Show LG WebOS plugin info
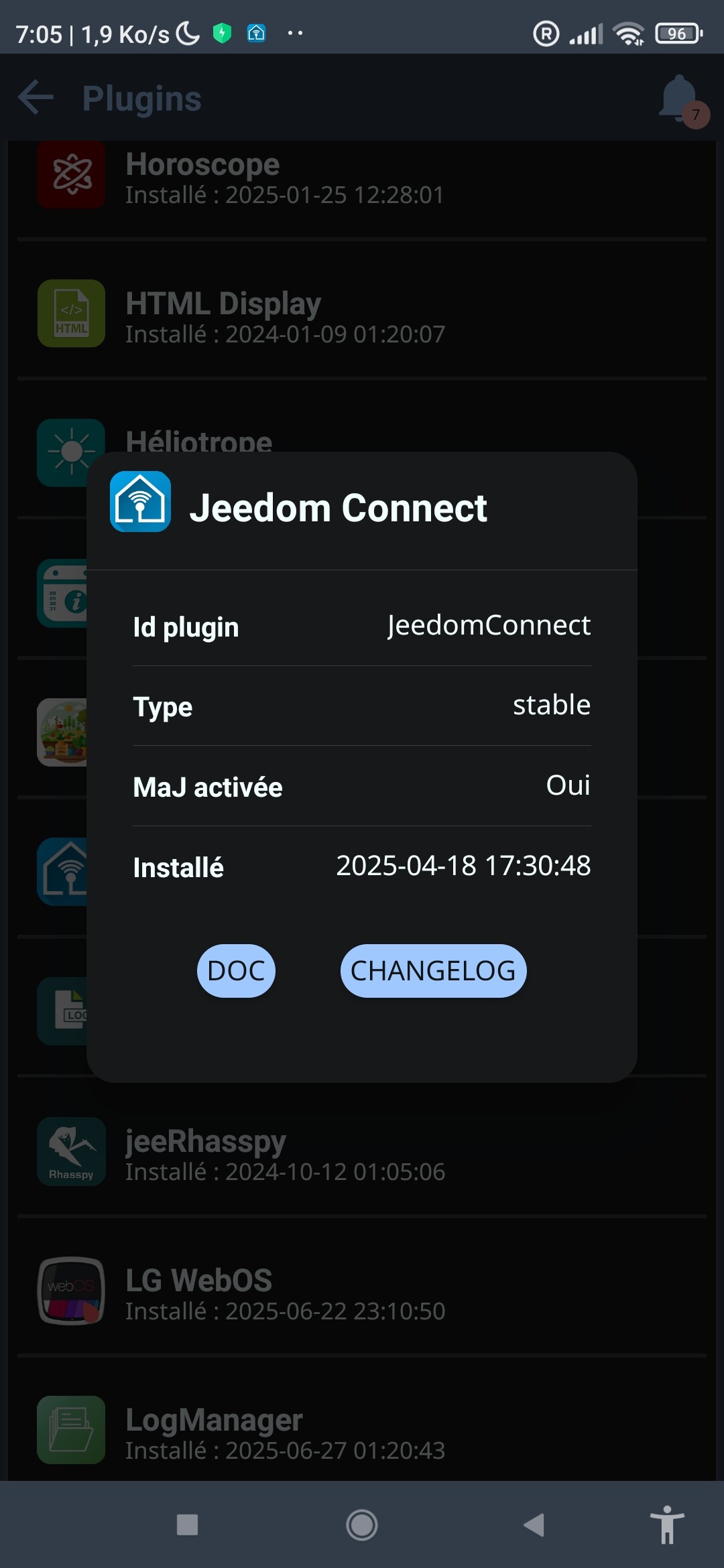This screenshot has width=724, height=1568. pos(362,1291)
